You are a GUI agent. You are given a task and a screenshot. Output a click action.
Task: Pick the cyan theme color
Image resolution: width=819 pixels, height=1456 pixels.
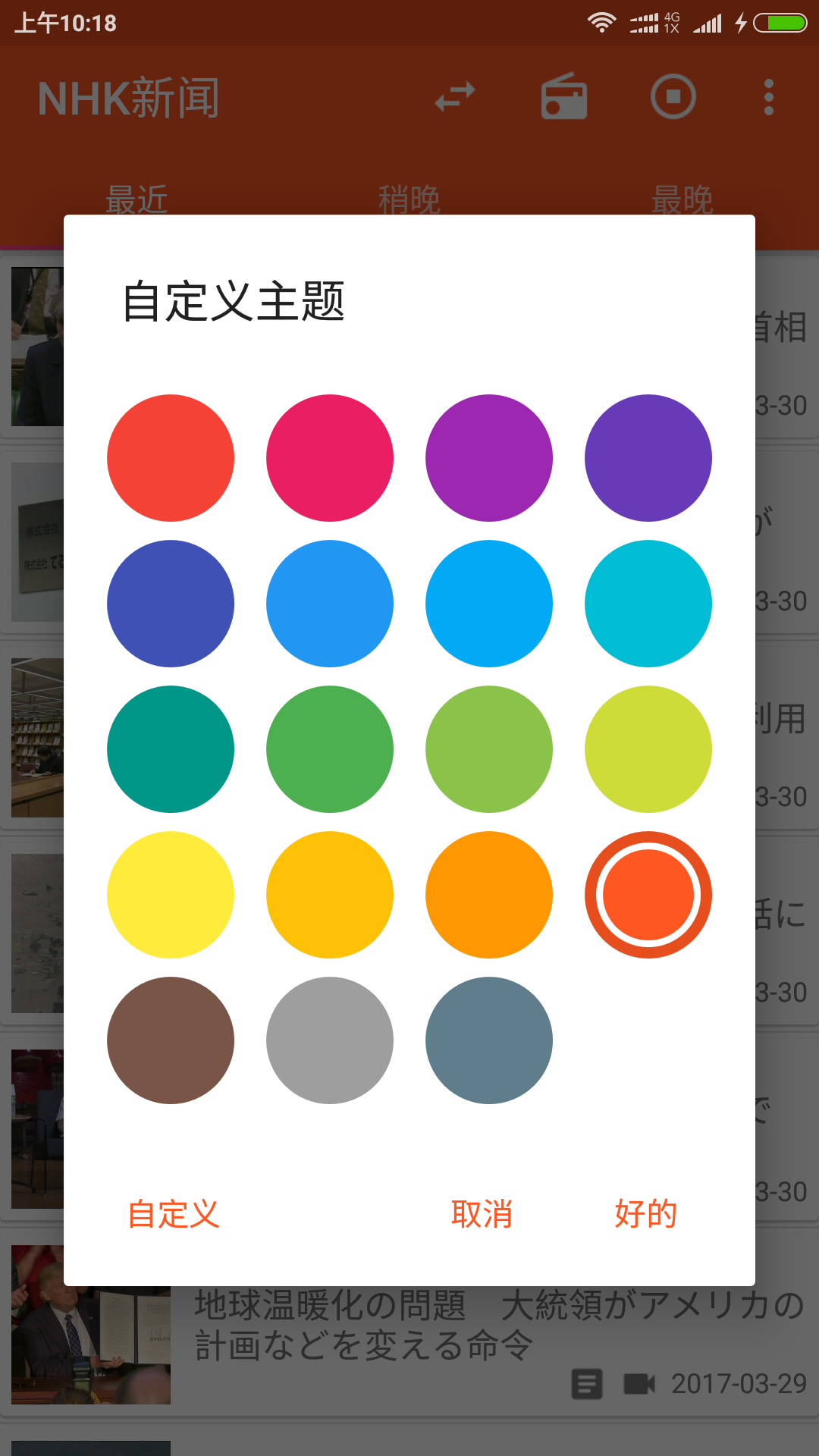click(x=648, y=604)
